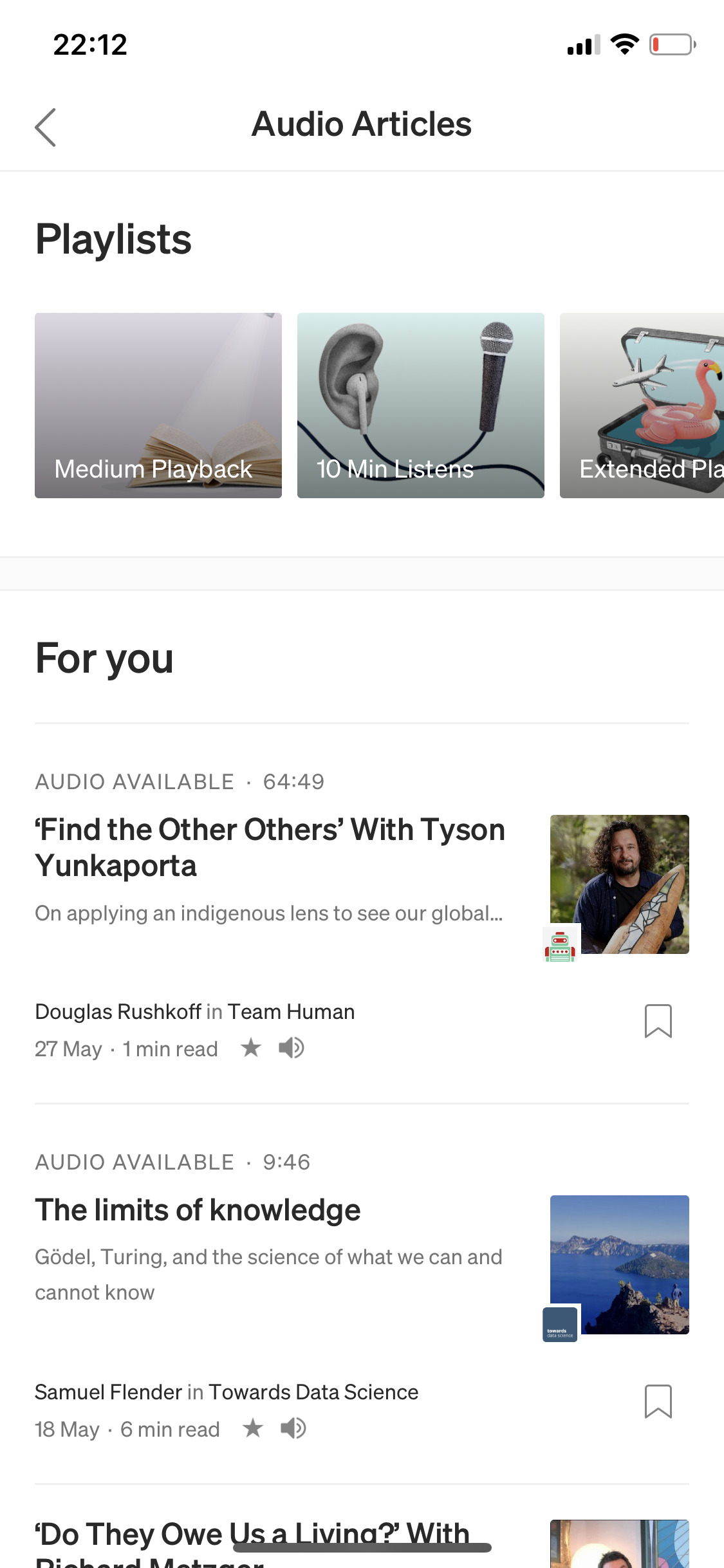Open the Medium Playback playlist
724x1568 pixels.
[158, 406]
